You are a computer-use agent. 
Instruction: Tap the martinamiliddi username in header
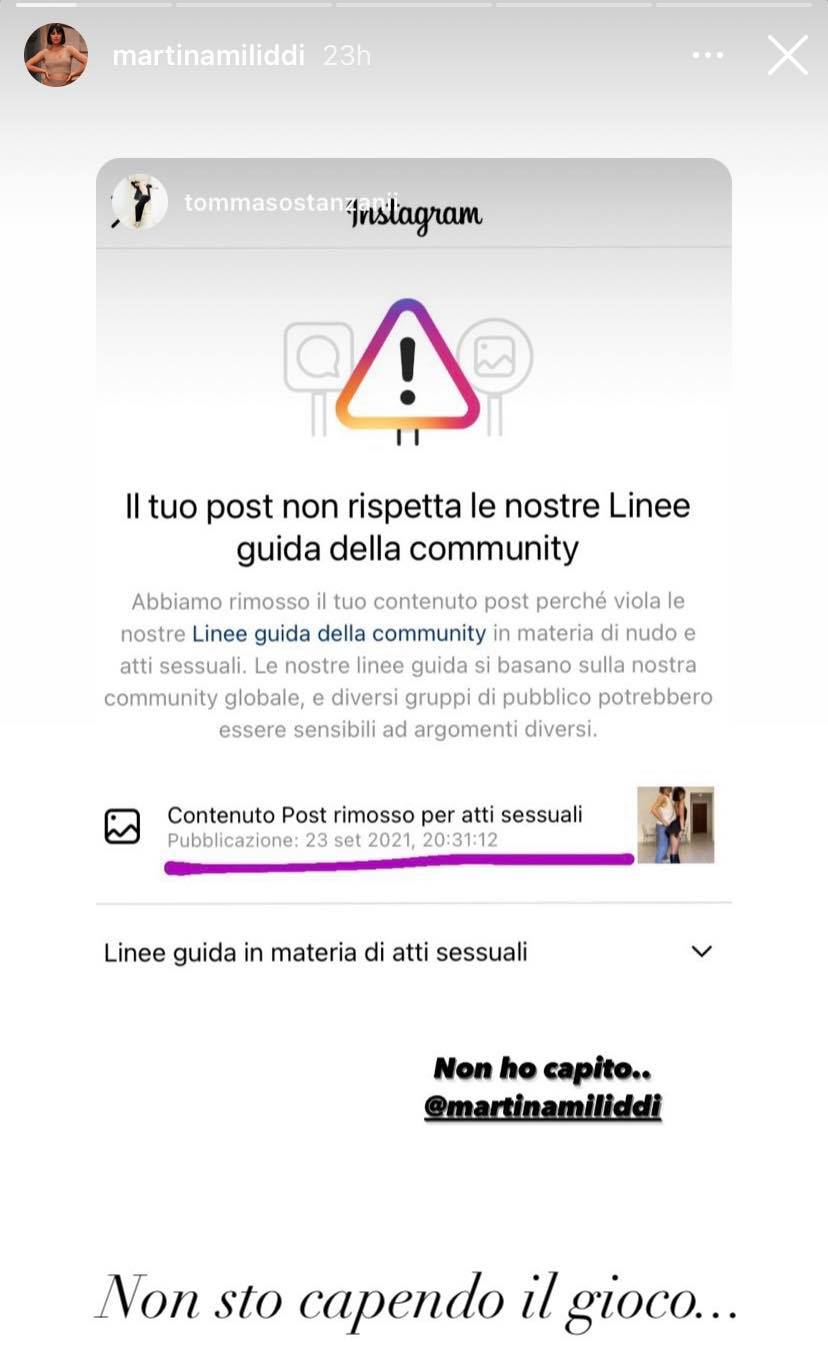[x=208, y=56]
